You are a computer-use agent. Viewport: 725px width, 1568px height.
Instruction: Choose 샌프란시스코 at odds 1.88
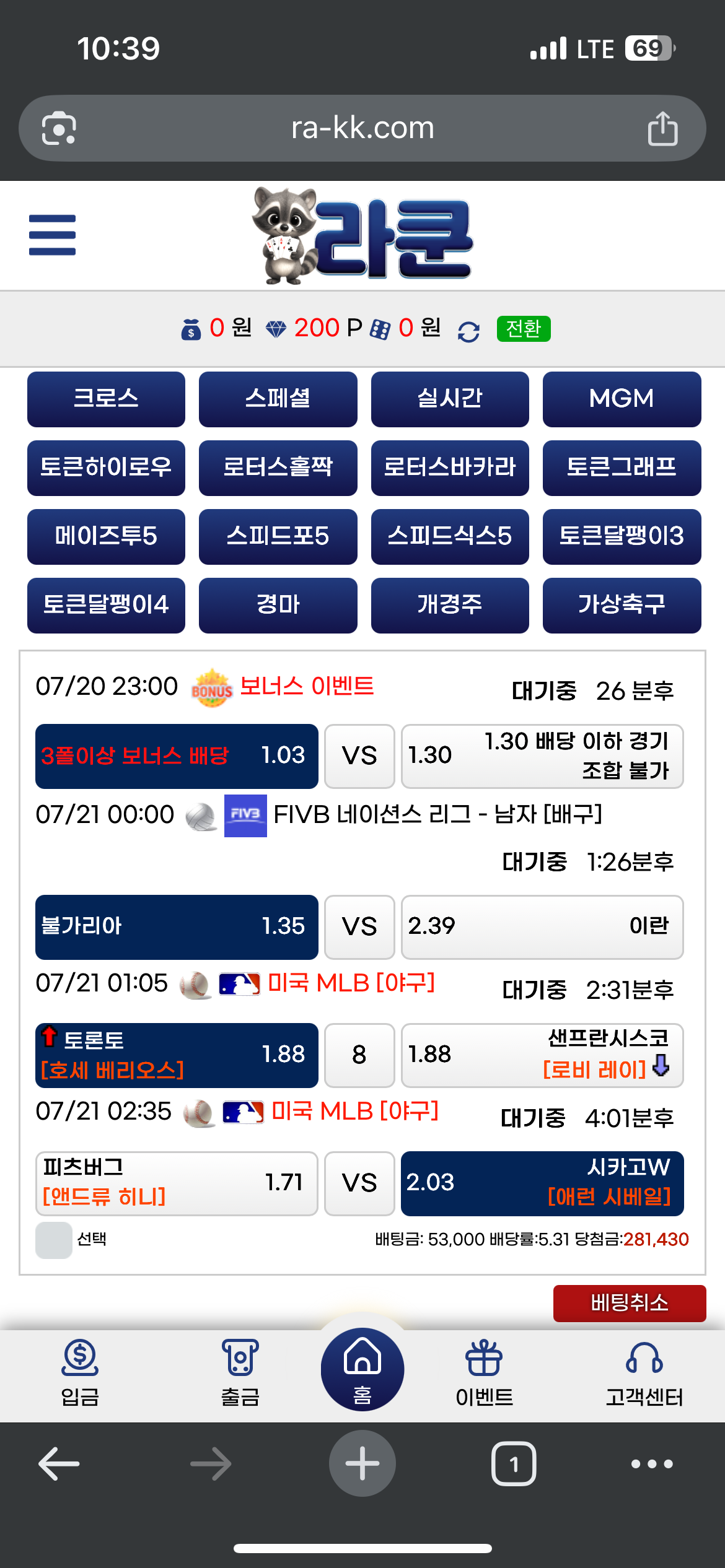(x=542, y=1055)
